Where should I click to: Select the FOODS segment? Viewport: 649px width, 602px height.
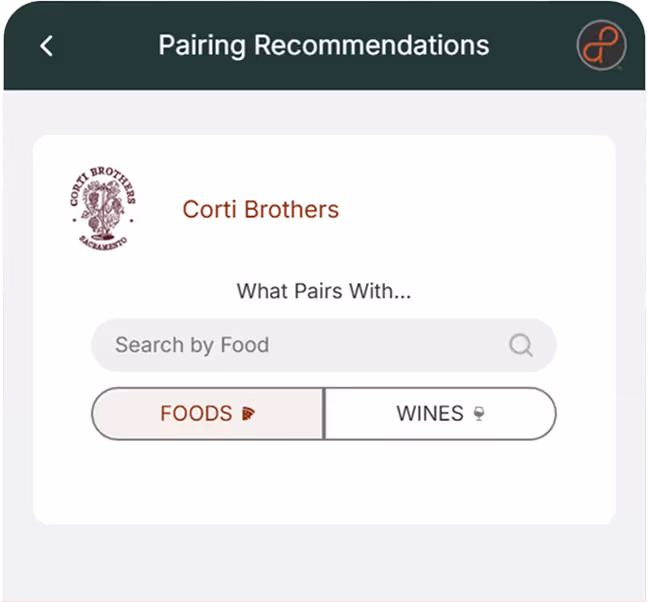coord(208,413)
